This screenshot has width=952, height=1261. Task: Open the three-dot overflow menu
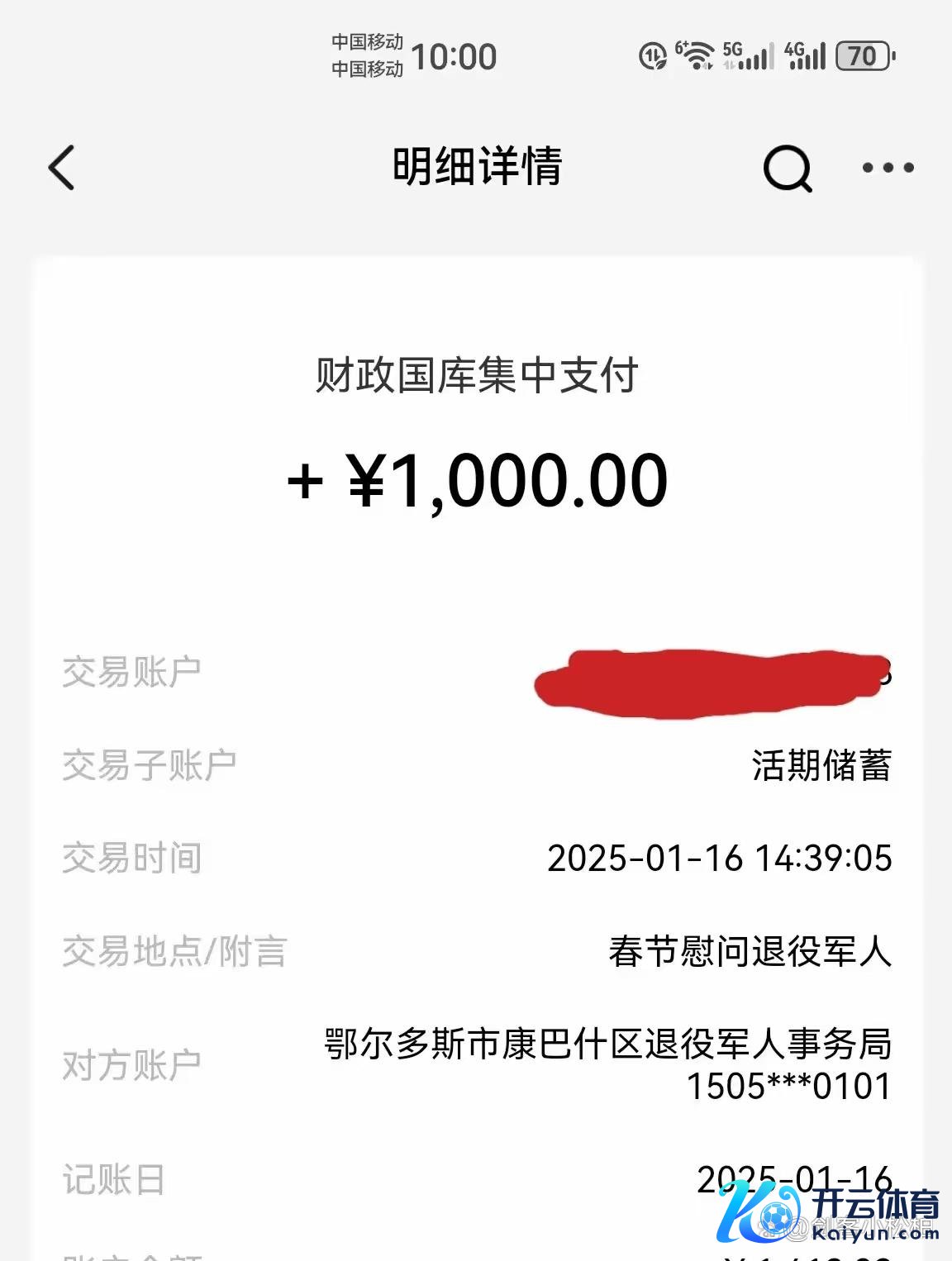pos(888,168)
